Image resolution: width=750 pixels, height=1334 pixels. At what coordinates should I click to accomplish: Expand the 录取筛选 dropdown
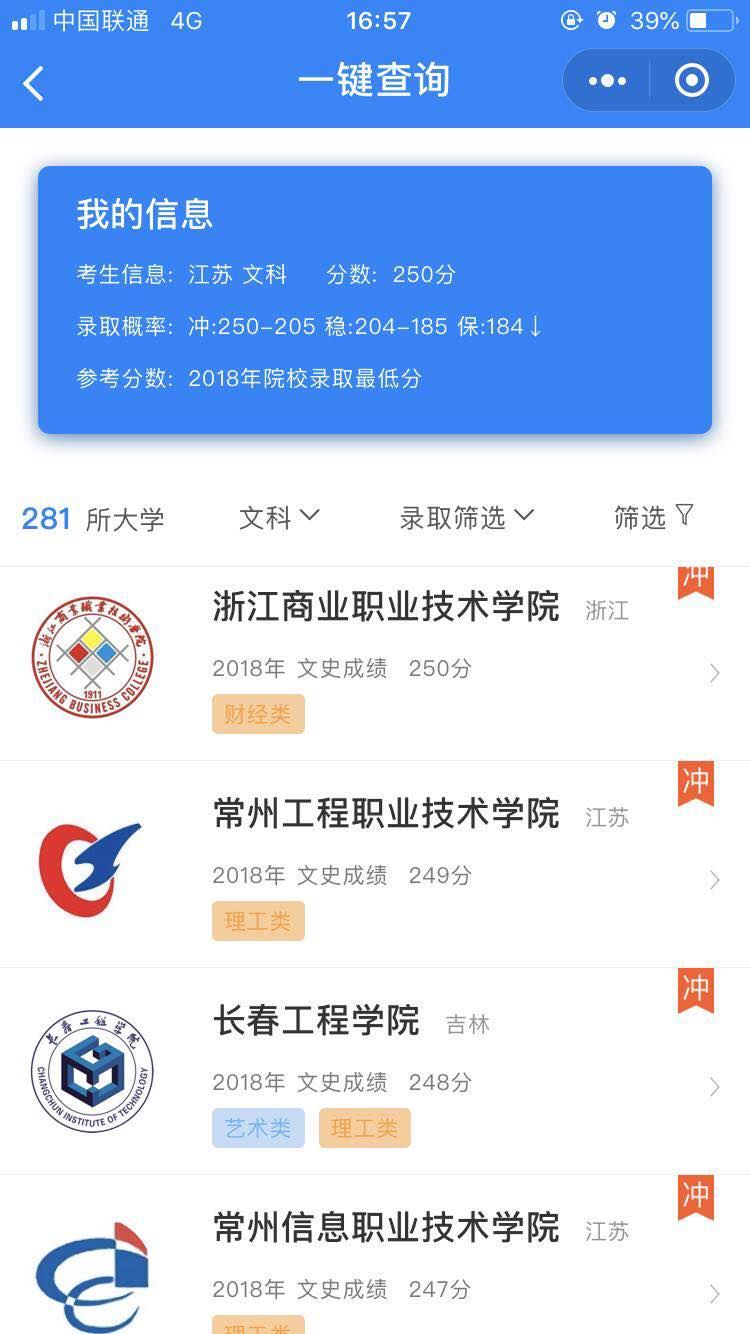[467, 517]
